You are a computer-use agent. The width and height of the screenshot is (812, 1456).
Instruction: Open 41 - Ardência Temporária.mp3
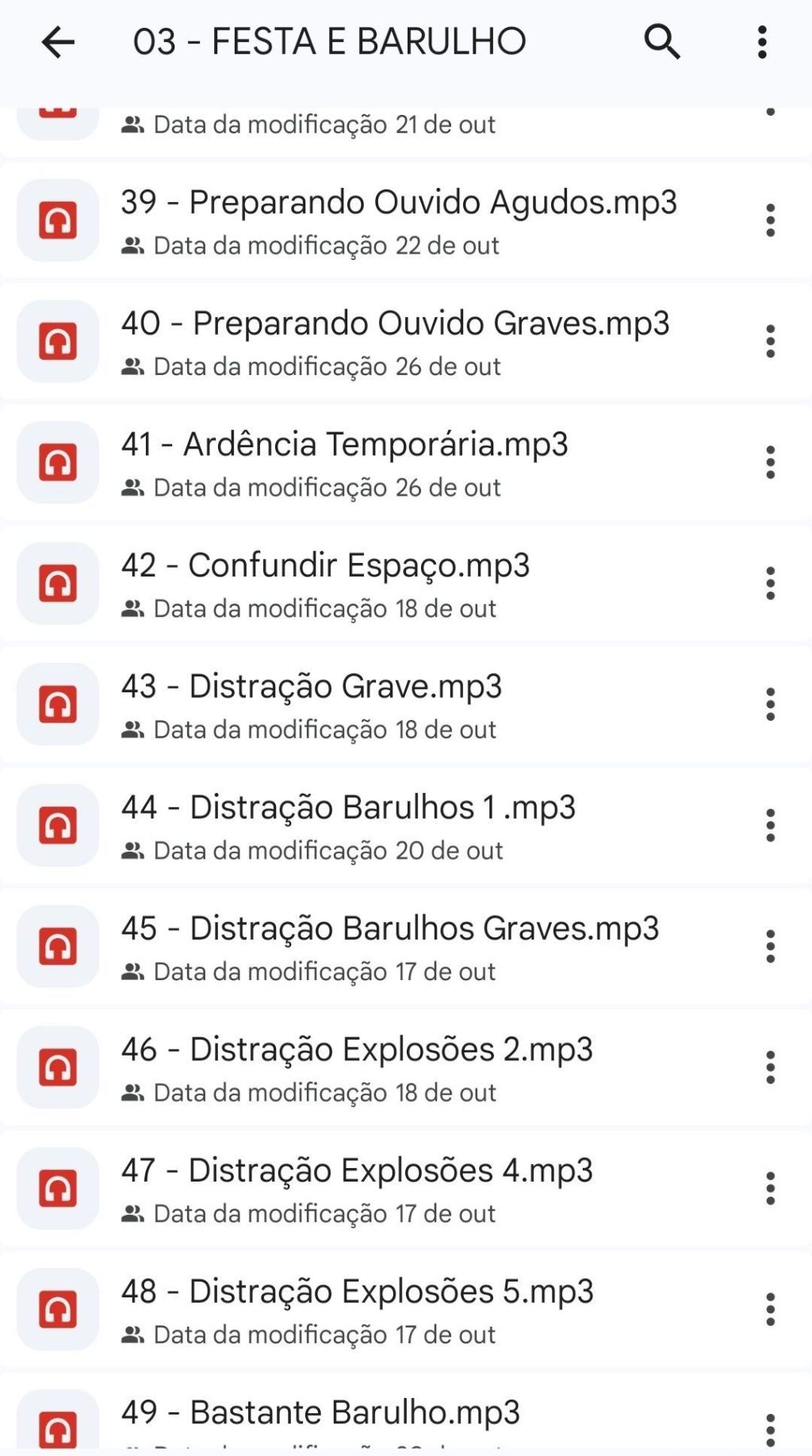point(344,445)
